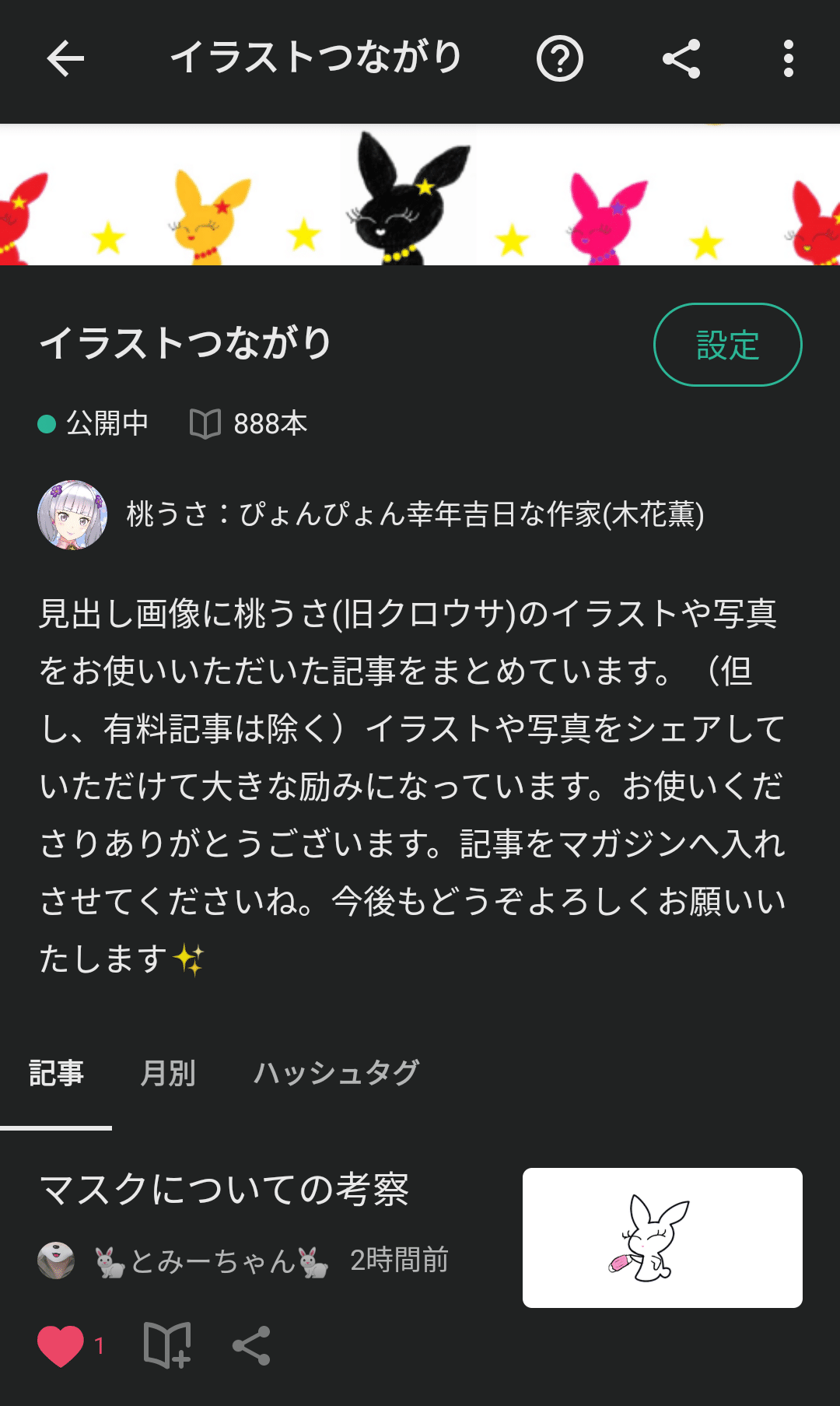840x1406 pixels.
Task: Like the マスクについての考察 article
Action: click(61, 1345)
